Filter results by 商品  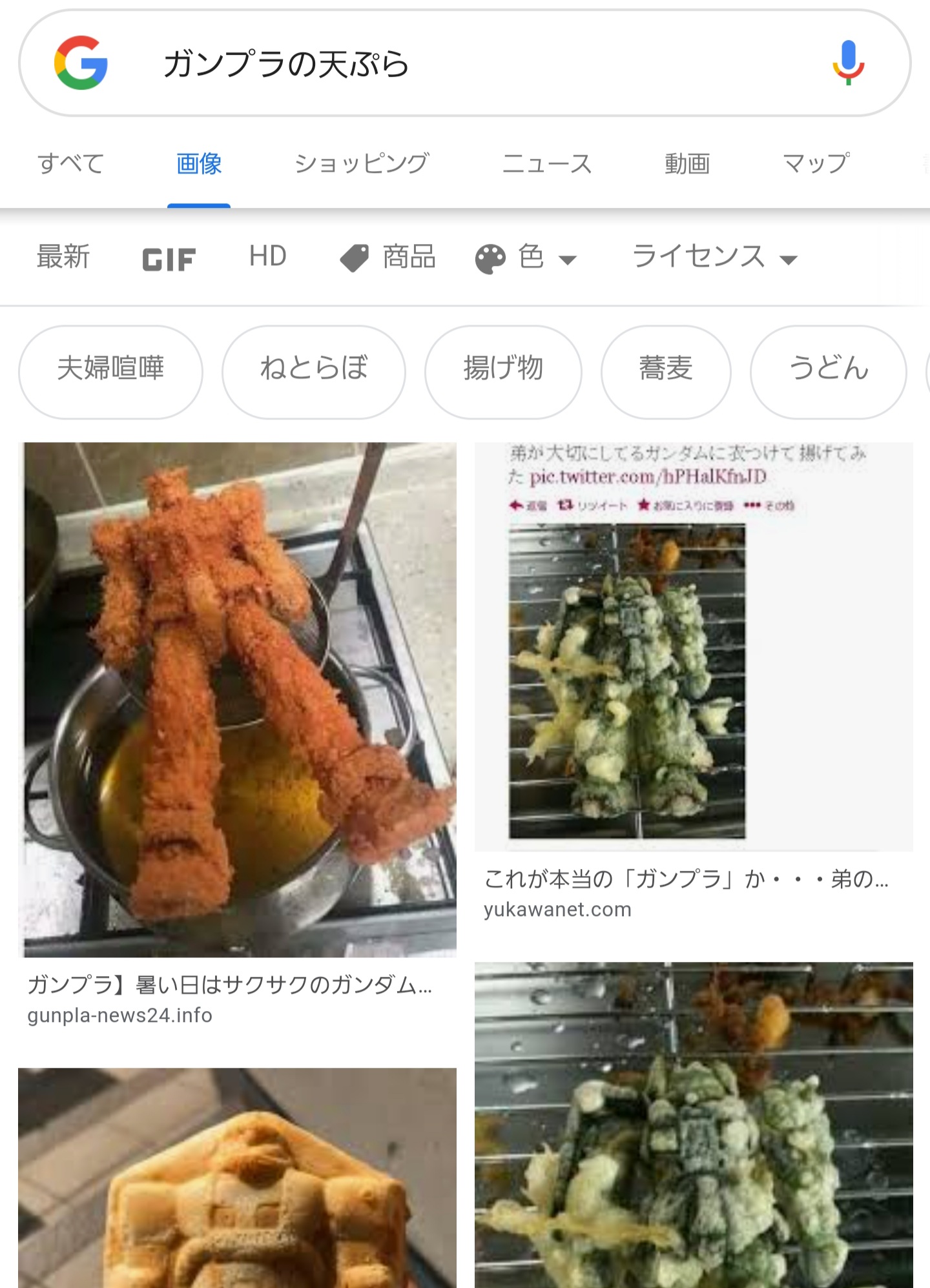[x=388, y=258]
